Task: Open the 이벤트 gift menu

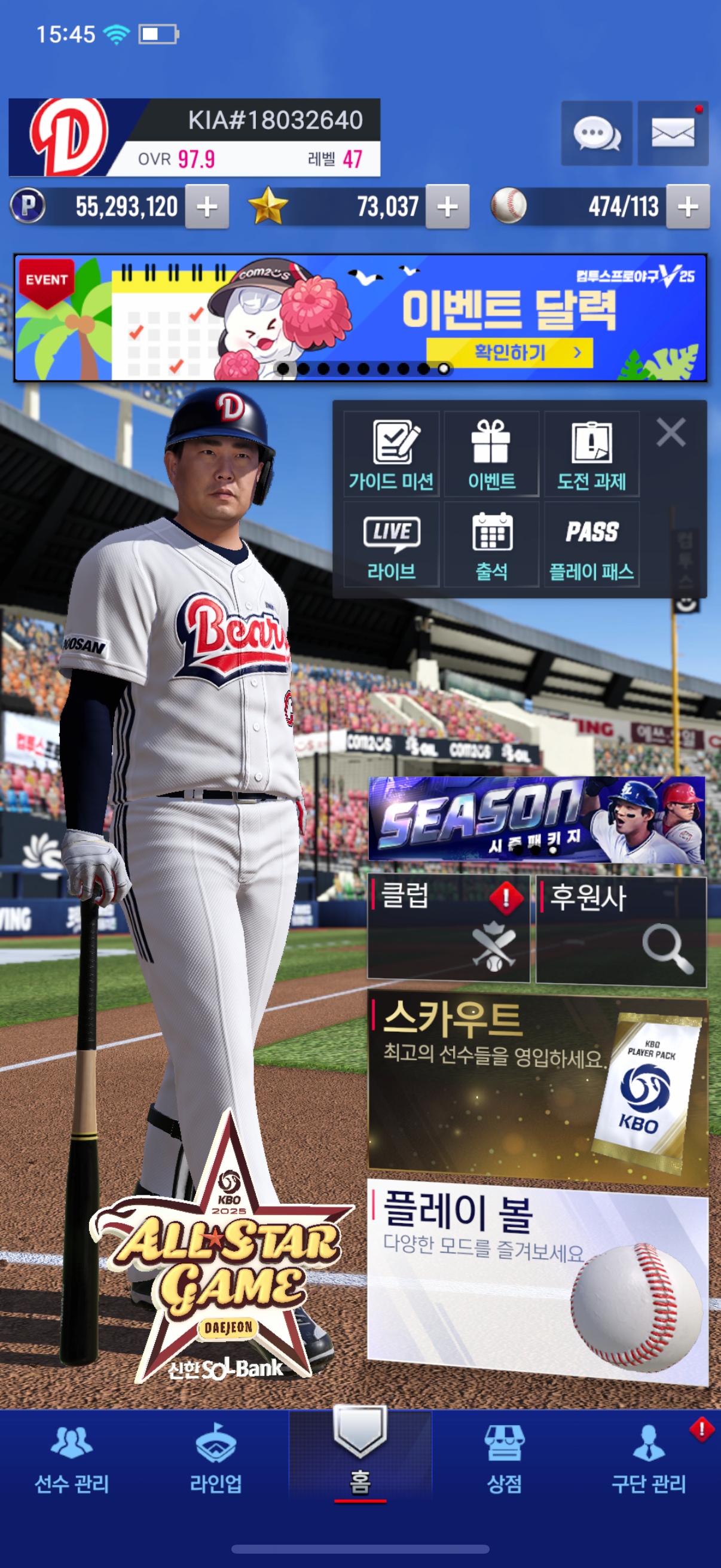Action: [x=491, y=454]
